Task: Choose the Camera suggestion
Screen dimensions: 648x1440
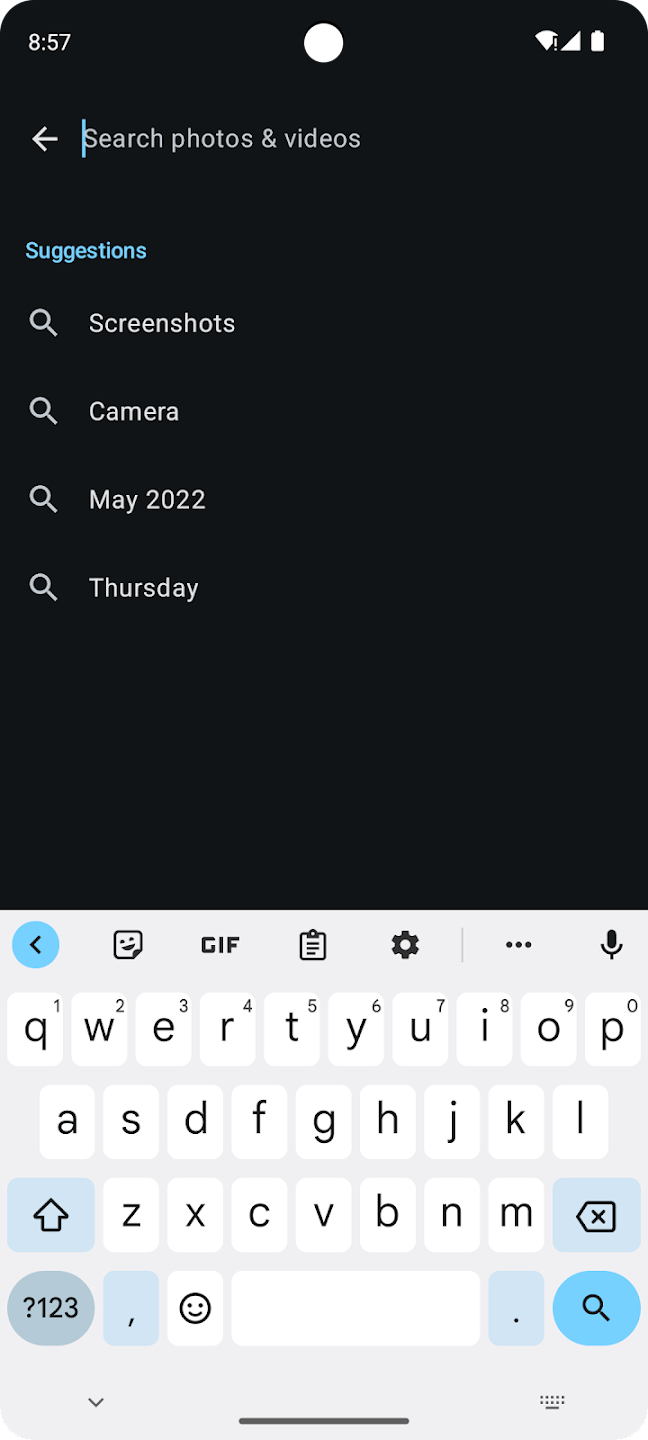Action: [134, 411]
